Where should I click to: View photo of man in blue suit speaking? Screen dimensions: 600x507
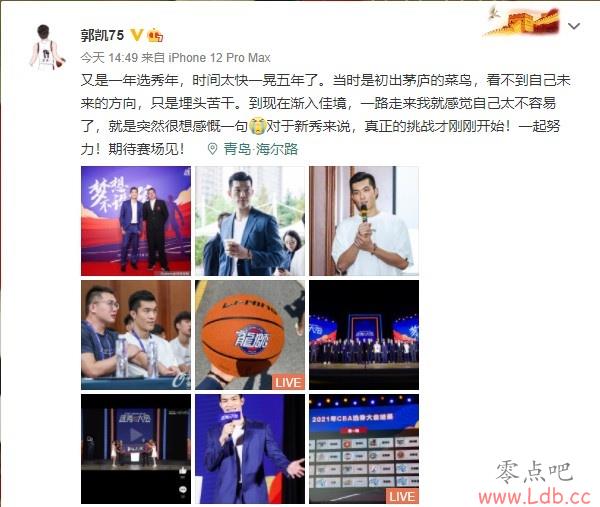249,448
